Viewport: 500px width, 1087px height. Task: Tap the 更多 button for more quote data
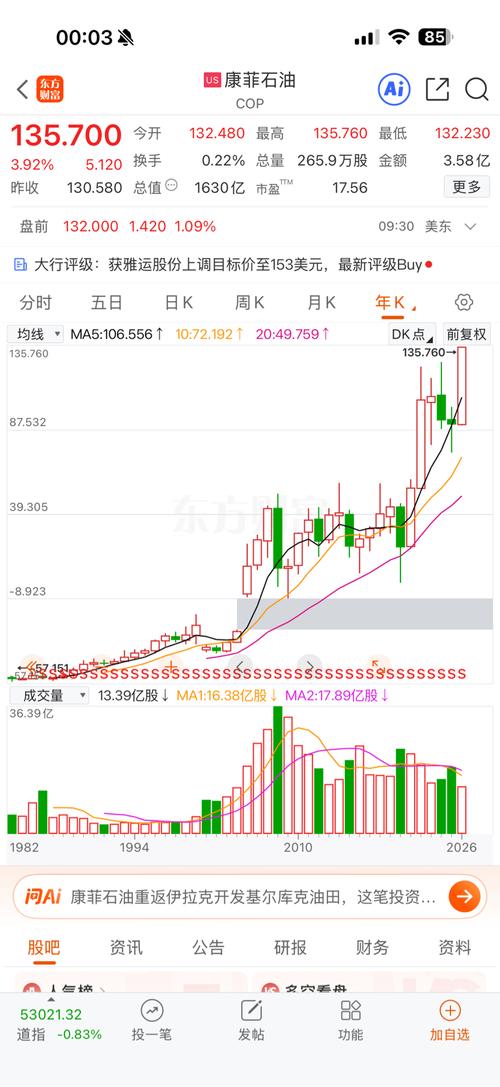[467, 187]
